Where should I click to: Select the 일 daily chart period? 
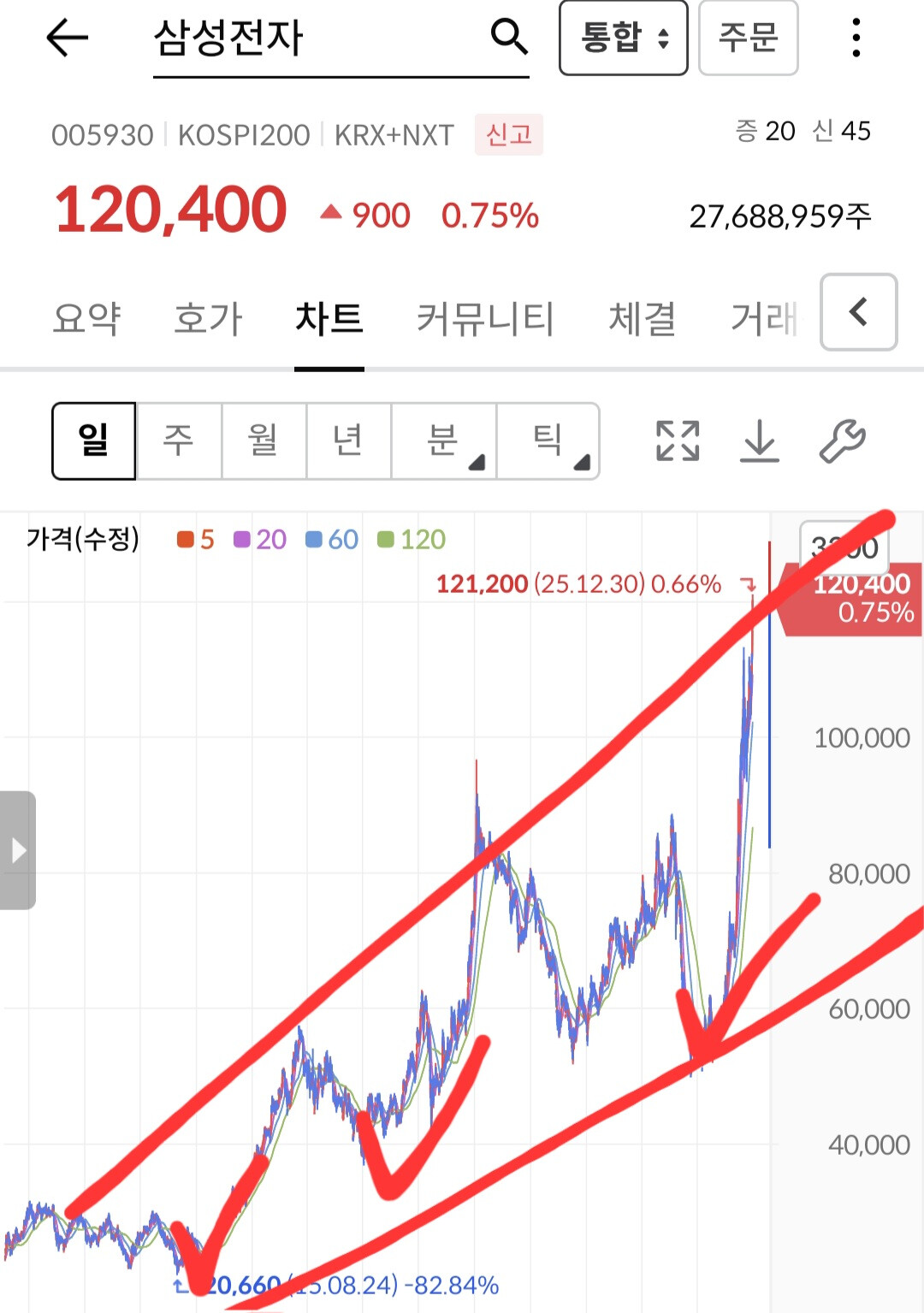click(94, 441)
